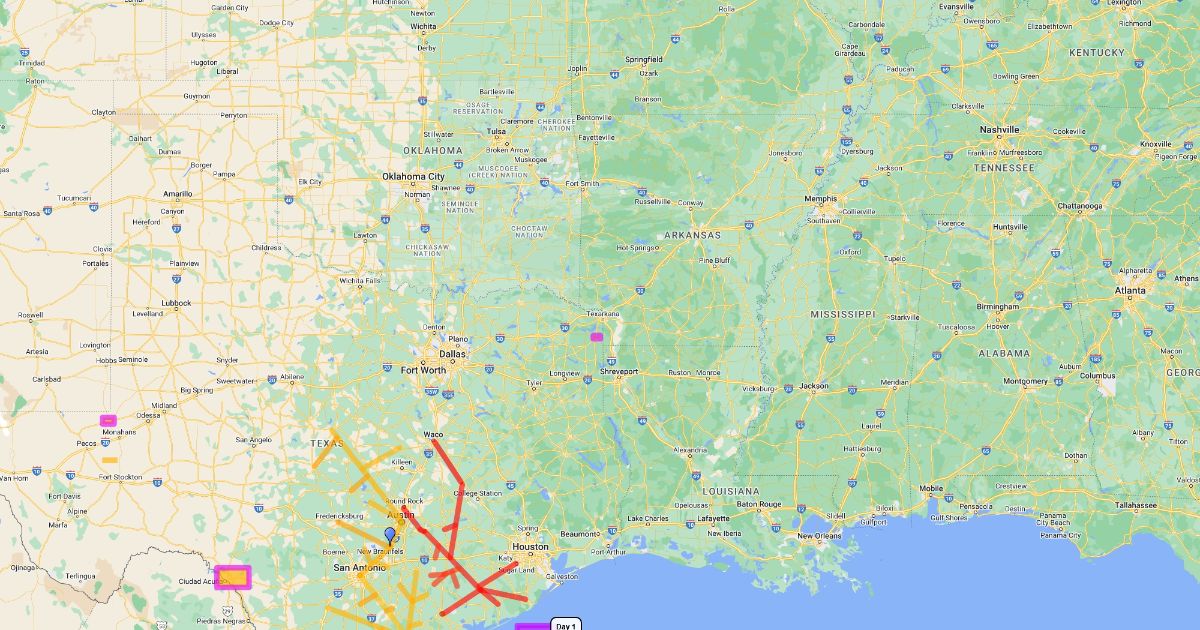This screenshot has height=630, width=1200.
Task: Open the Day 1 label
Action: tap(565, 625)
